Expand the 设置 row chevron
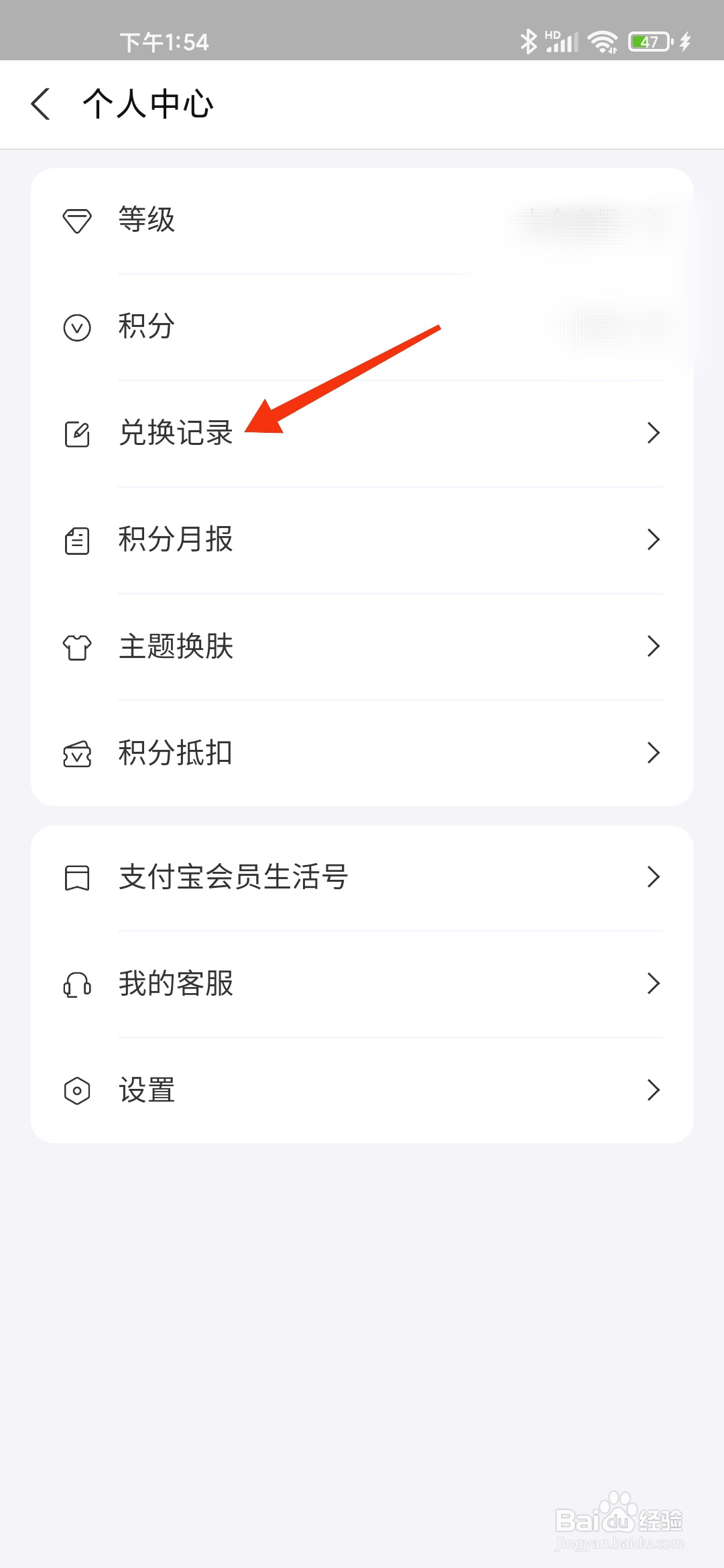Viewport: 724px width, 1568px height. [x=654, y=1090]
